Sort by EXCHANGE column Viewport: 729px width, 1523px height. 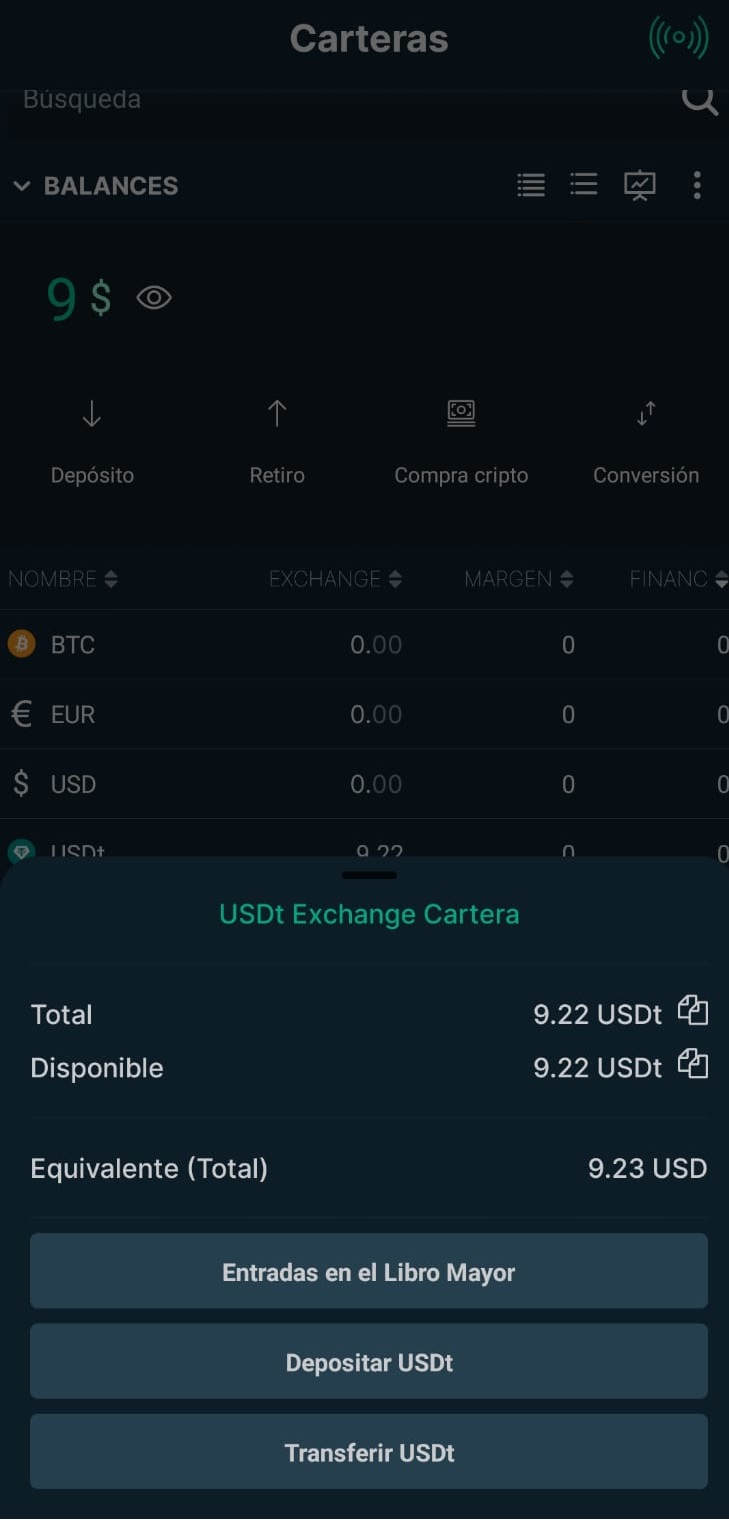point(335,579)
